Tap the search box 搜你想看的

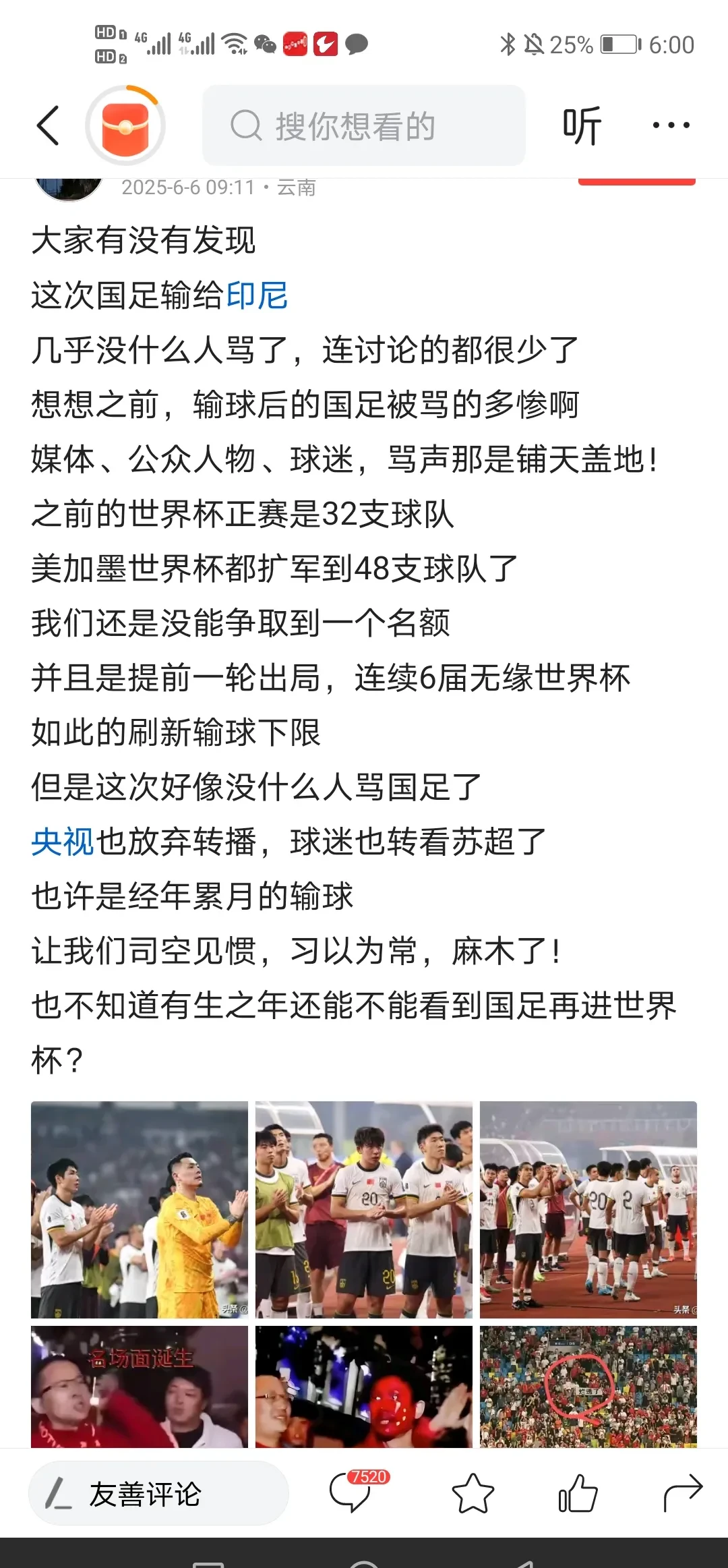(364, 125)
